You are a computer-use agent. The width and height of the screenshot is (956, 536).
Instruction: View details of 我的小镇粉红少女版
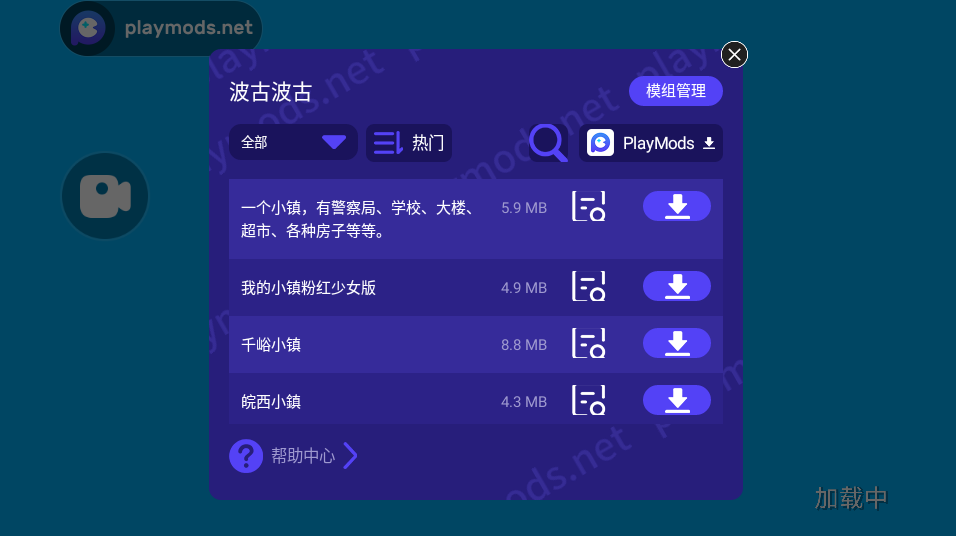[589, 286]
